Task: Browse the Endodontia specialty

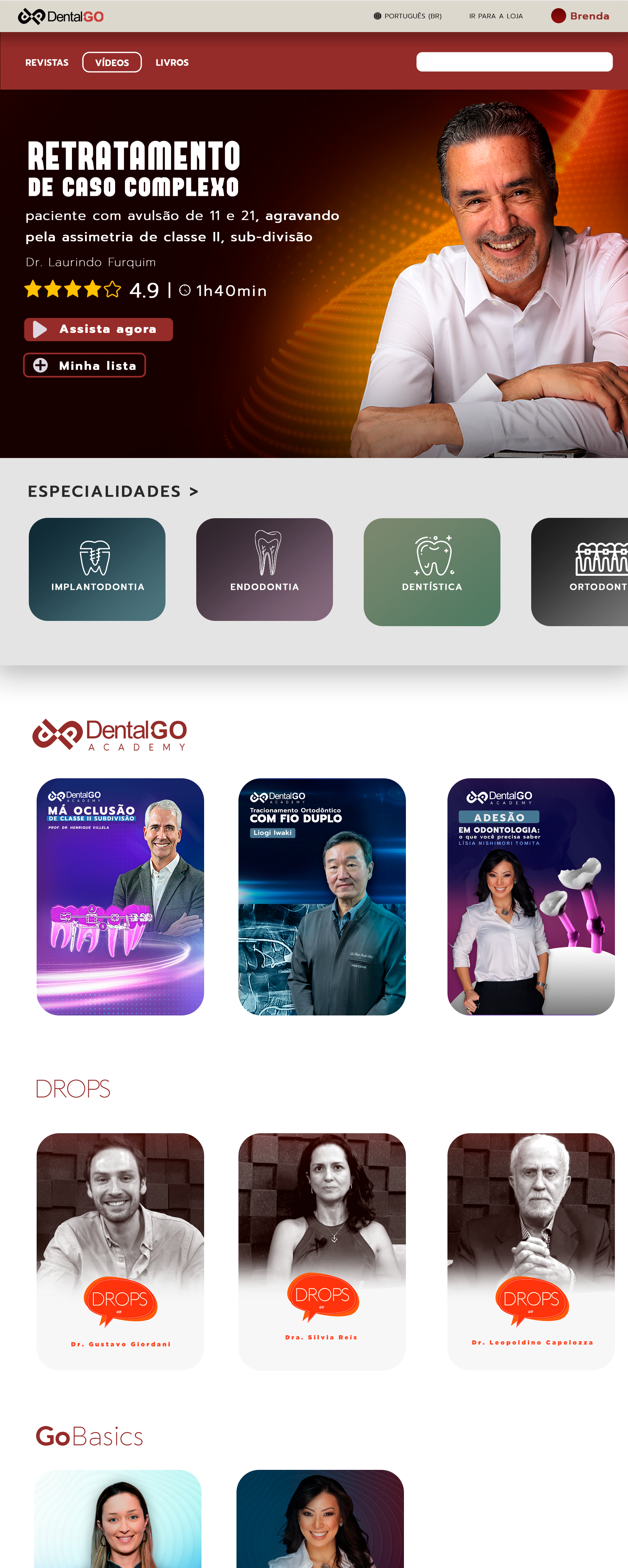Action: click(x=264, y=569)
